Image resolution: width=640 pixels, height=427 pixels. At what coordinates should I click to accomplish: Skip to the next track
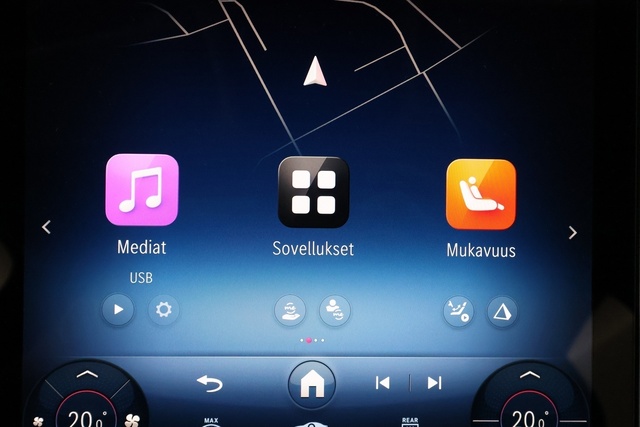tap(434, 383)
